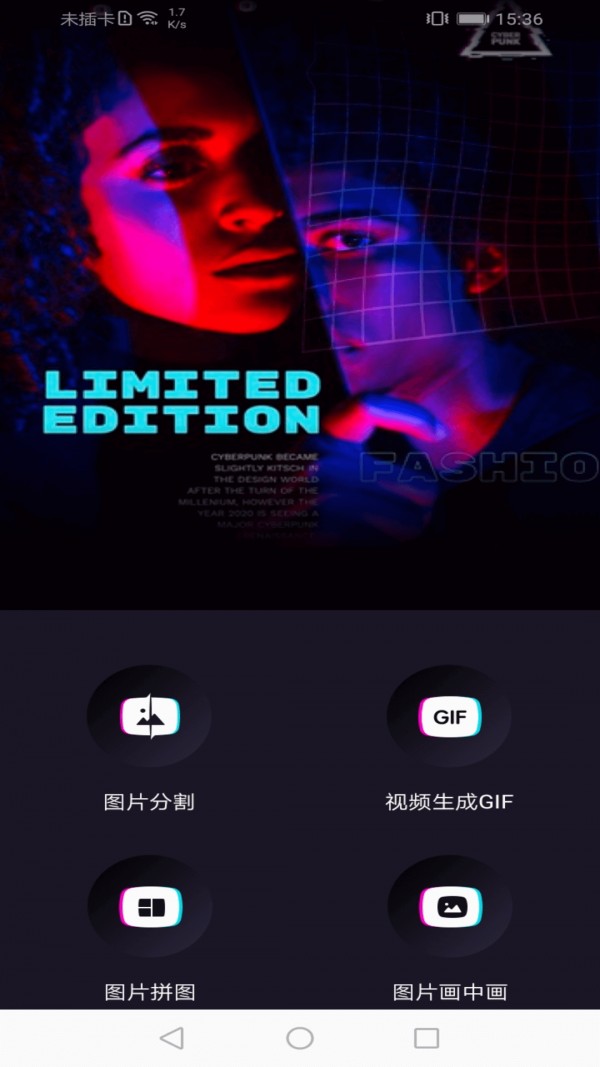Open the 图片拼图 photo collage tool
The image size is (600, 1067).
click(150, 907)
